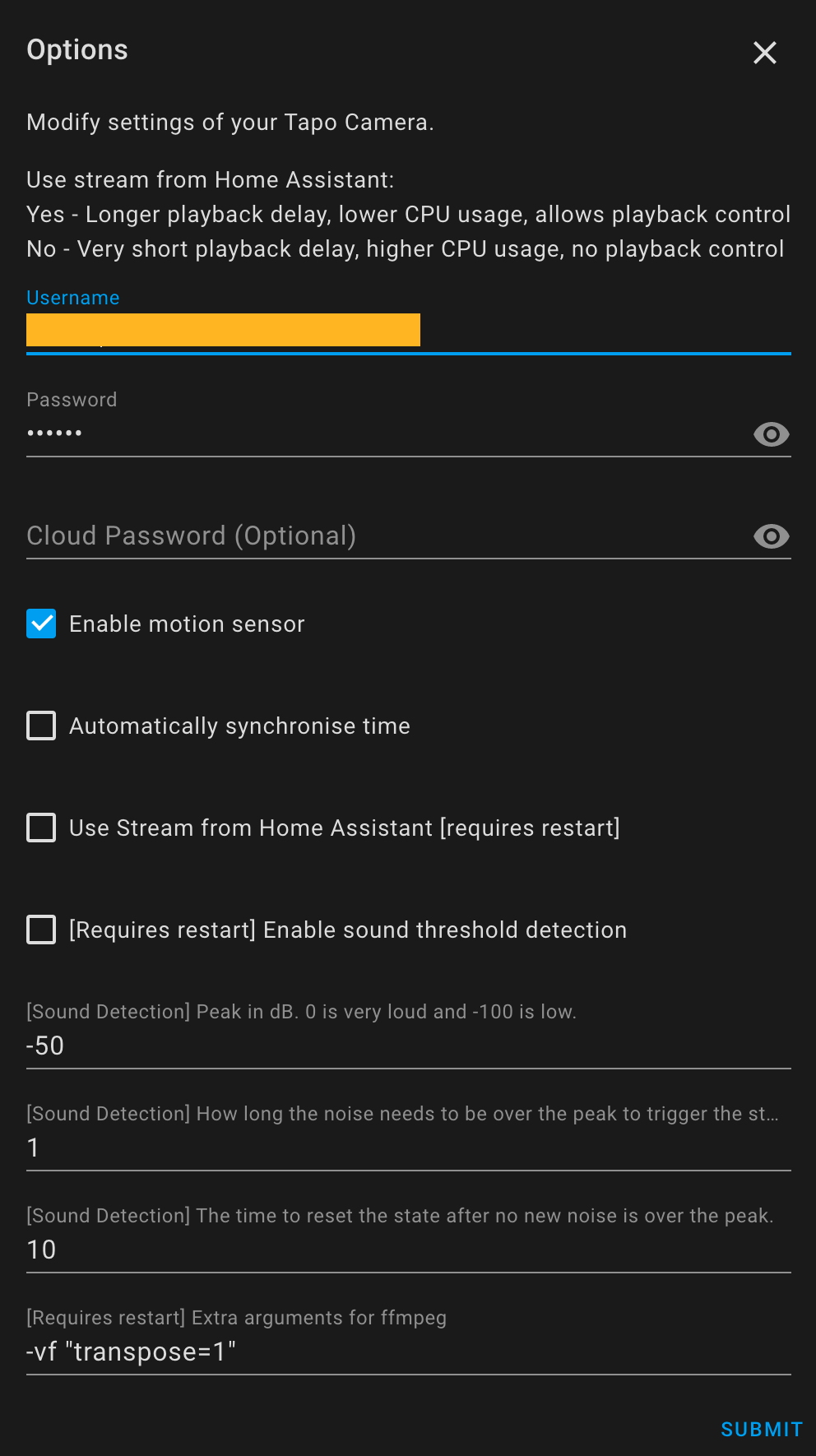Edit the extra ffmpeg arguments field
Screen dimensions: 816x1456
pyautogui.click(x=408, y=1339)
